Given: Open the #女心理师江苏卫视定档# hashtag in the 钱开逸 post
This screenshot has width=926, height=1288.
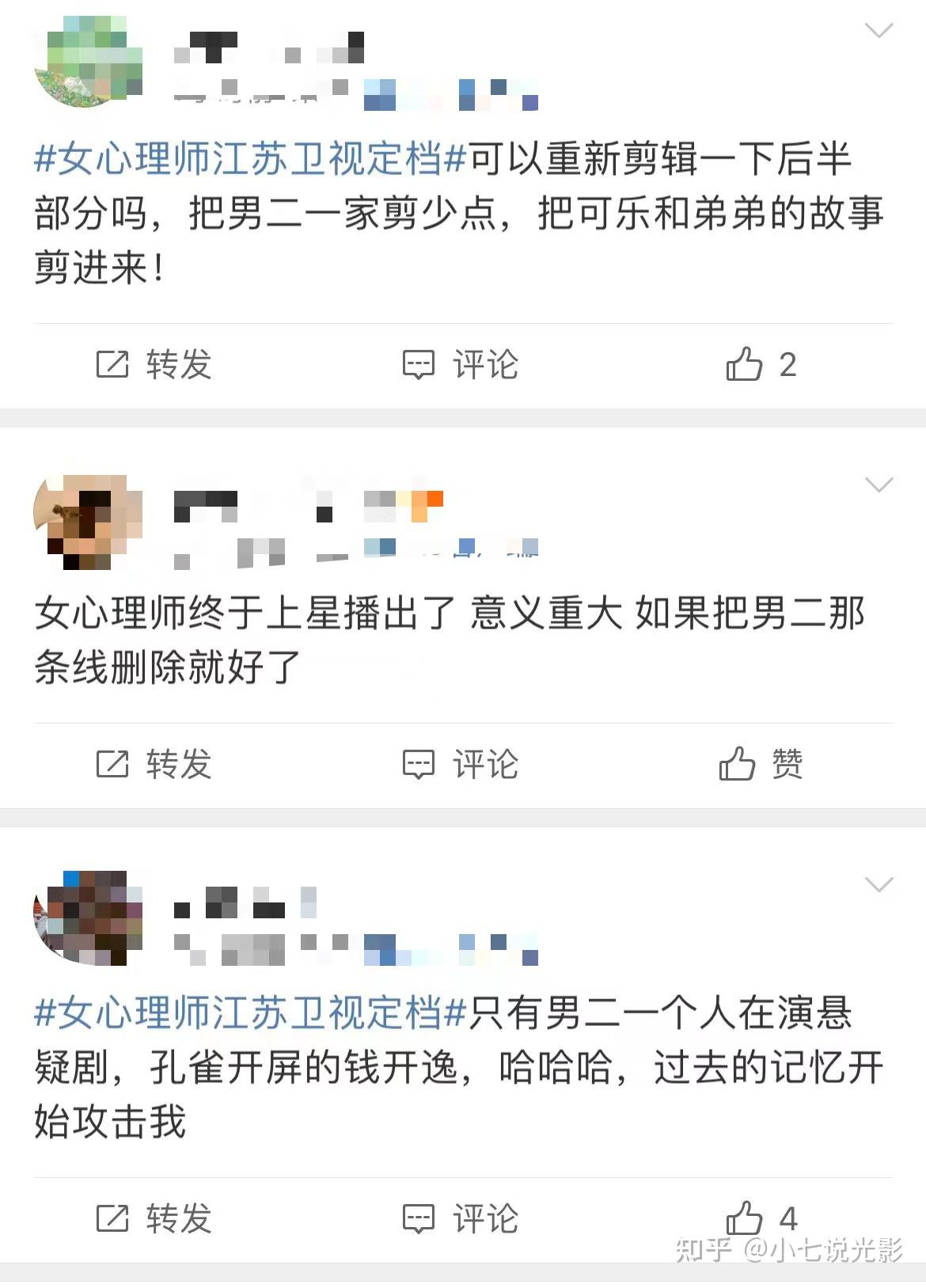Looking at the screenshot, I should (250, 1013).
